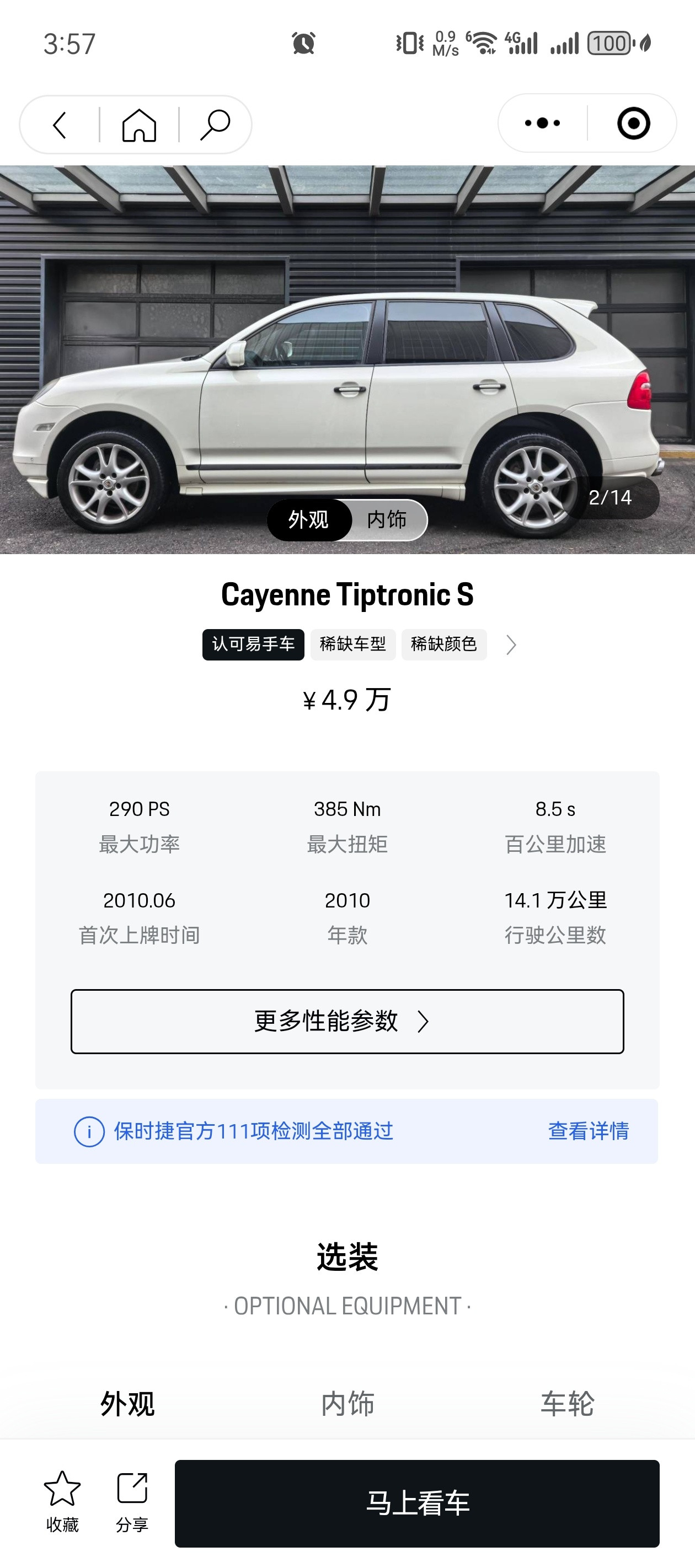Tap the circular close capsule icon
Viewport: 695px width, 1568px height.
[x=632, y=123]
